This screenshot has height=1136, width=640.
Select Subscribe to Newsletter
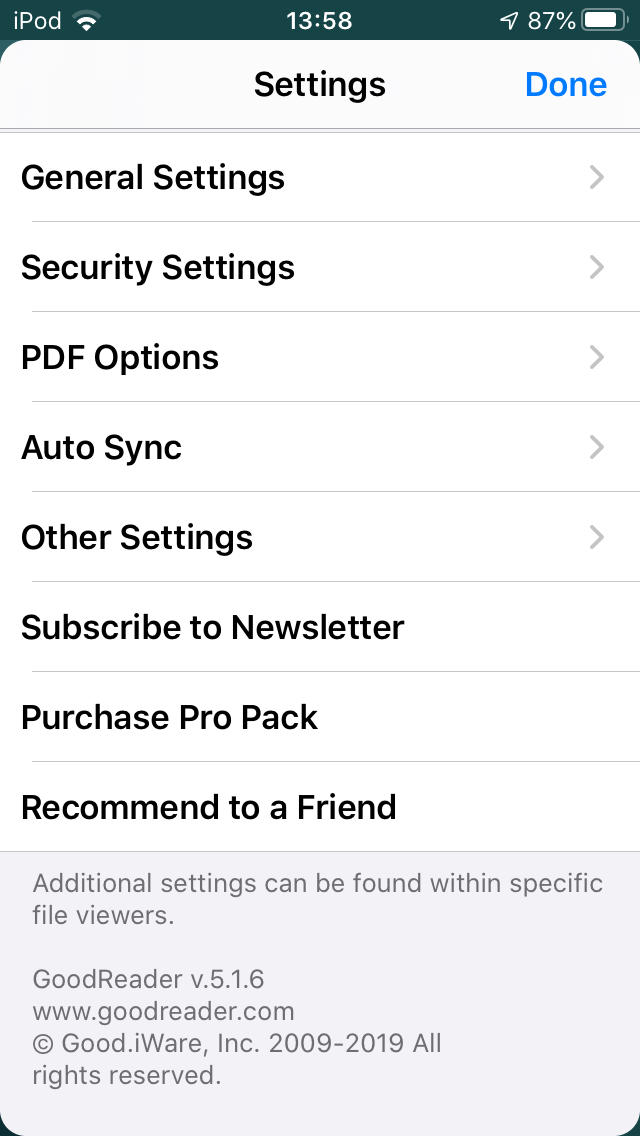[320, 627]
